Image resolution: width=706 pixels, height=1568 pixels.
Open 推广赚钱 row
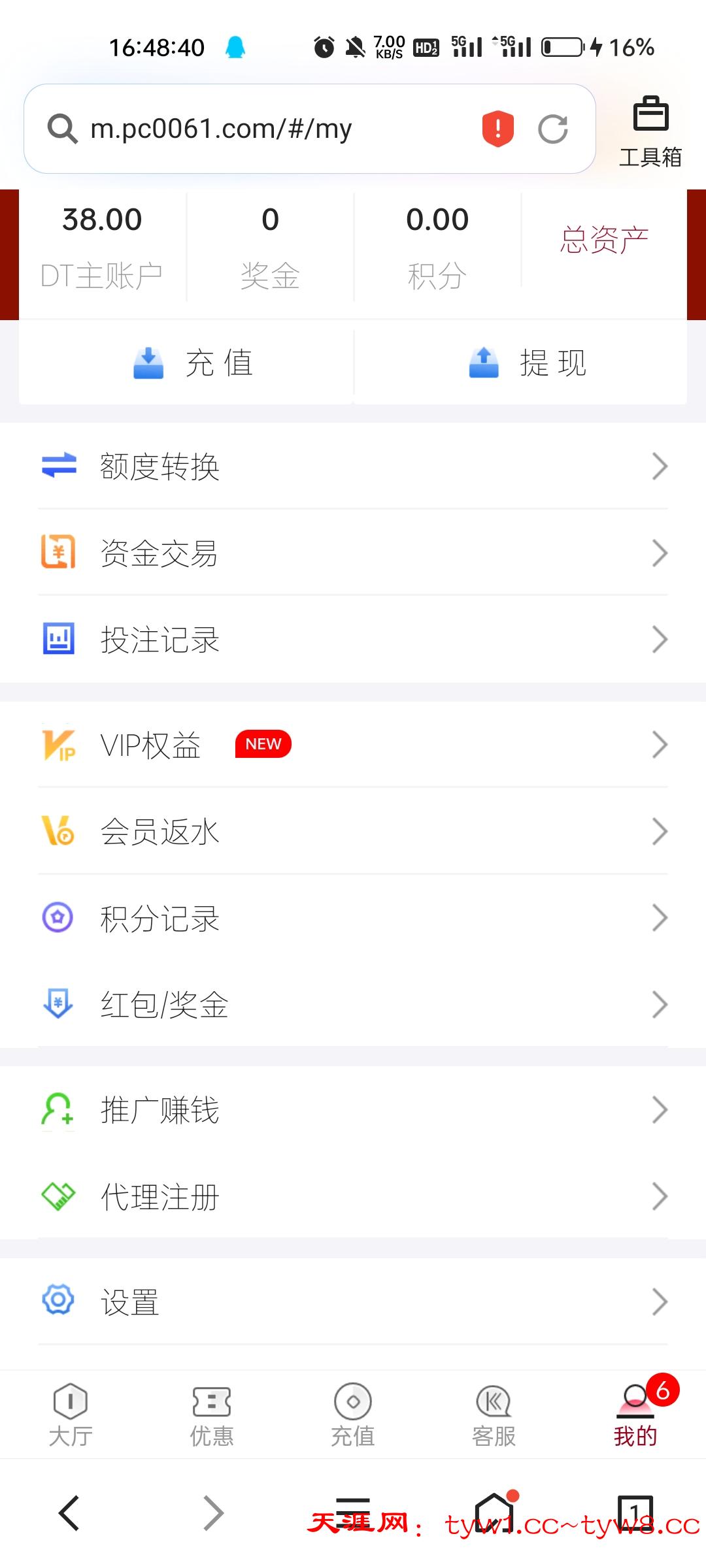353,1110
